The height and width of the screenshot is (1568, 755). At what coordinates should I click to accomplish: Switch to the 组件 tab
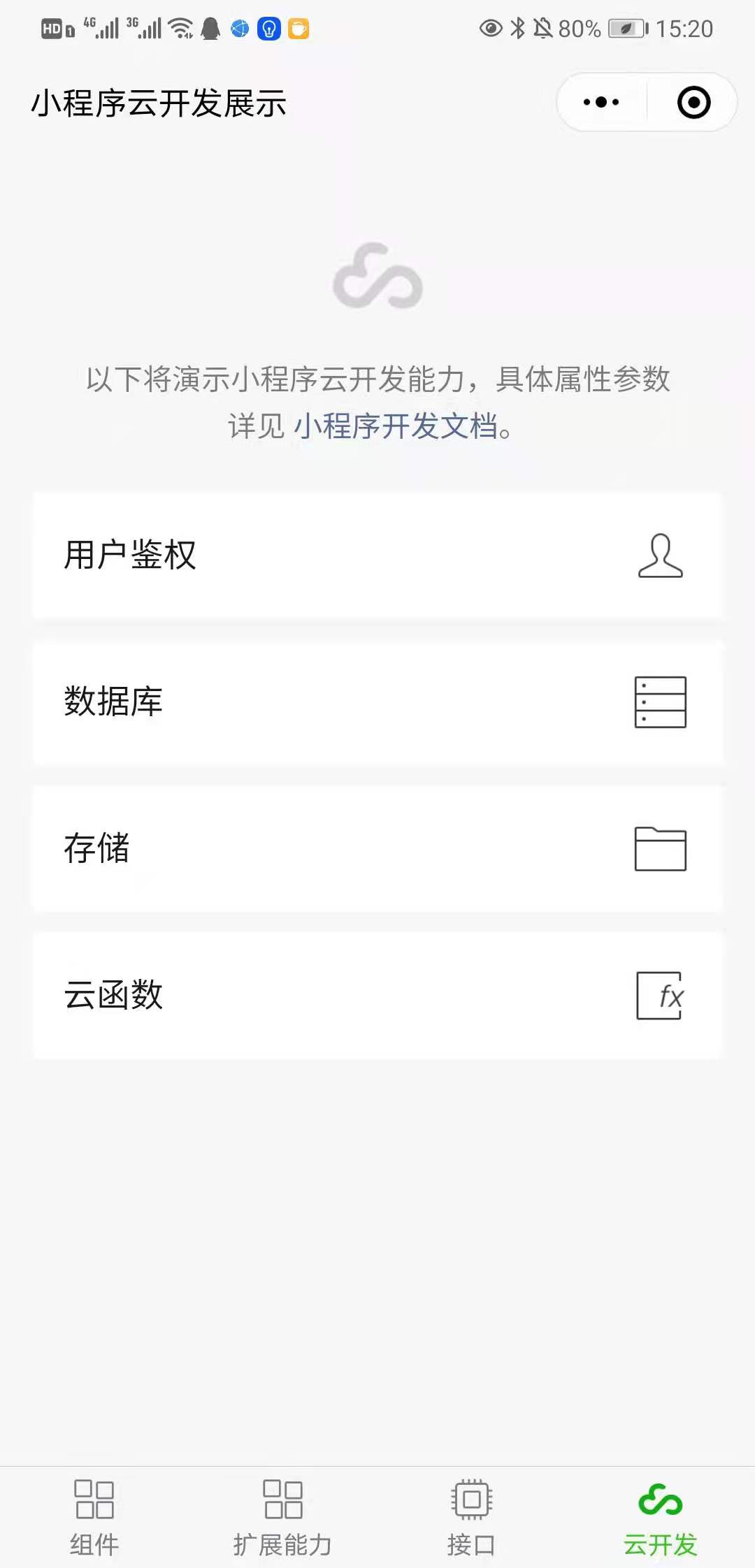coord(94,1516)
